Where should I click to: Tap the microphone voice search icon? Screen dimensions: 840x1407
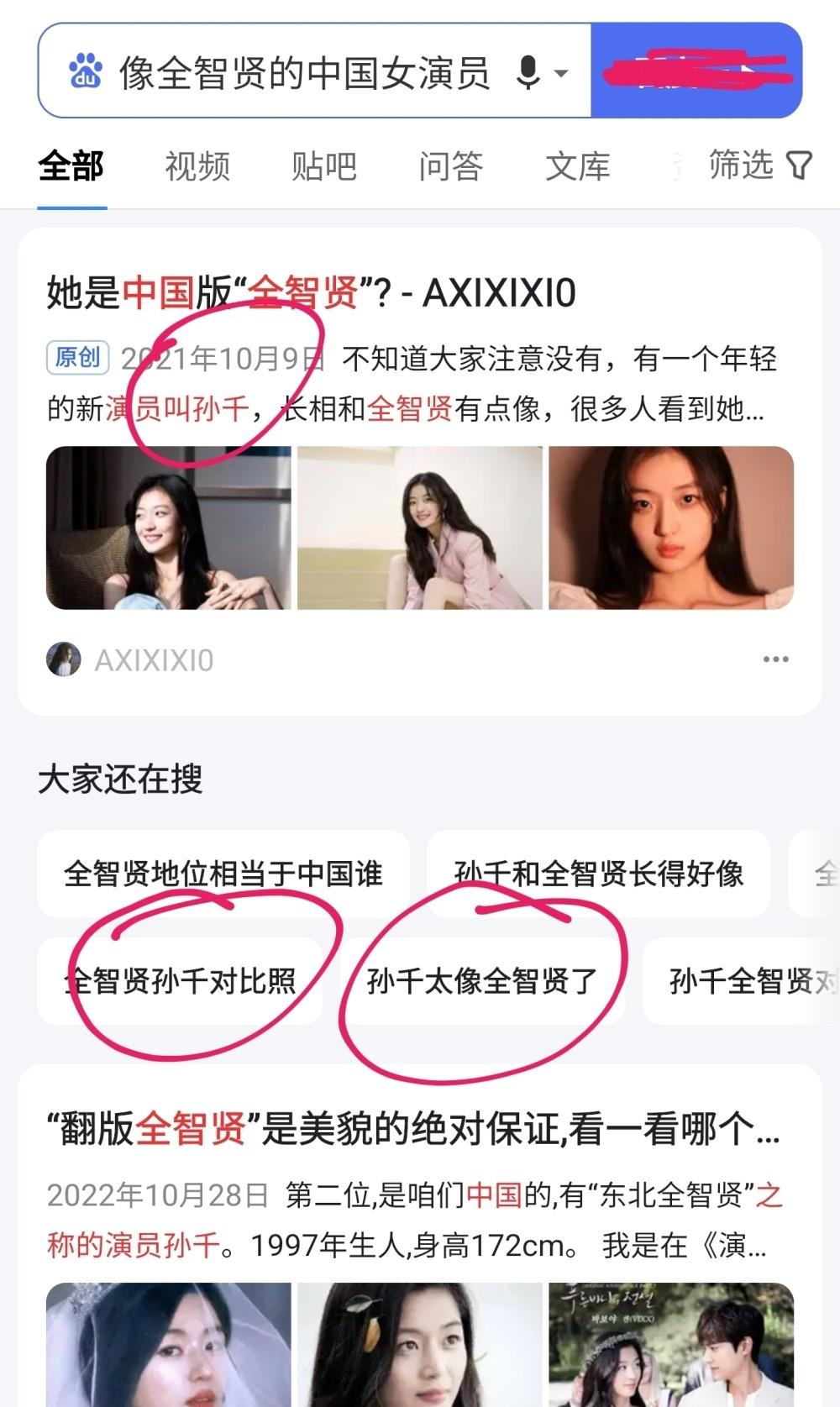pyautogui.click(x=528, y=72)
